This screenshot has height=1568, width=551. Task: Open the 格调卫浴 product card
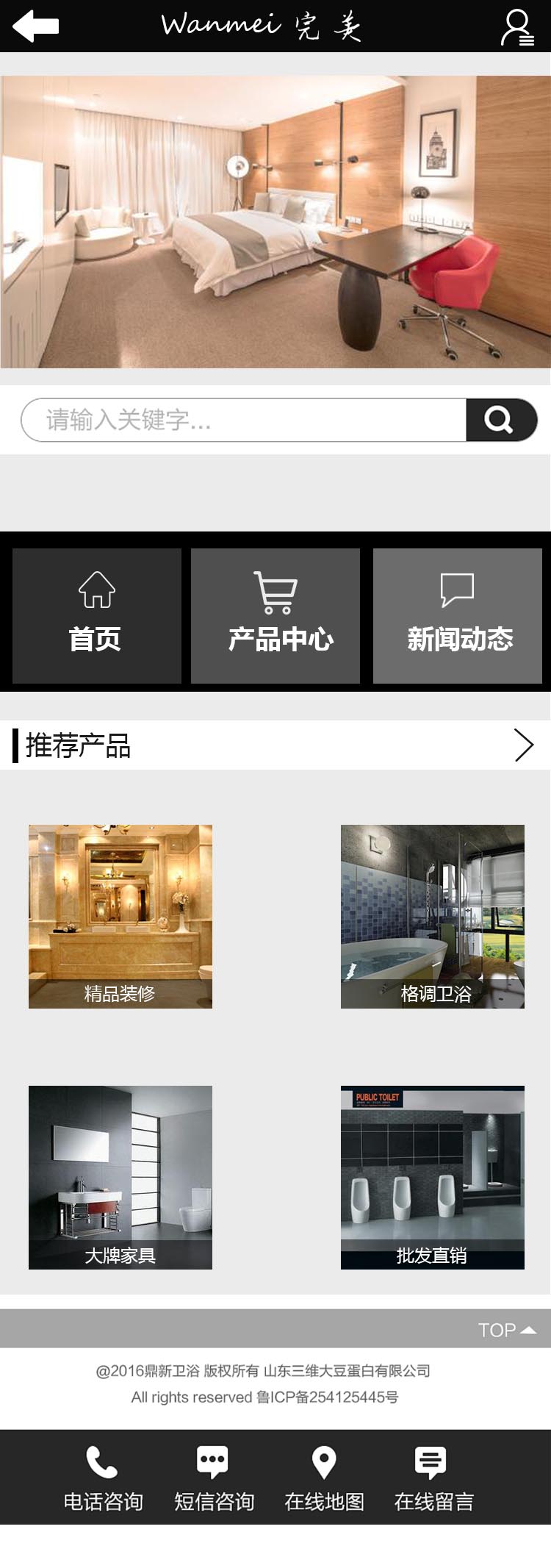[432, 916]
